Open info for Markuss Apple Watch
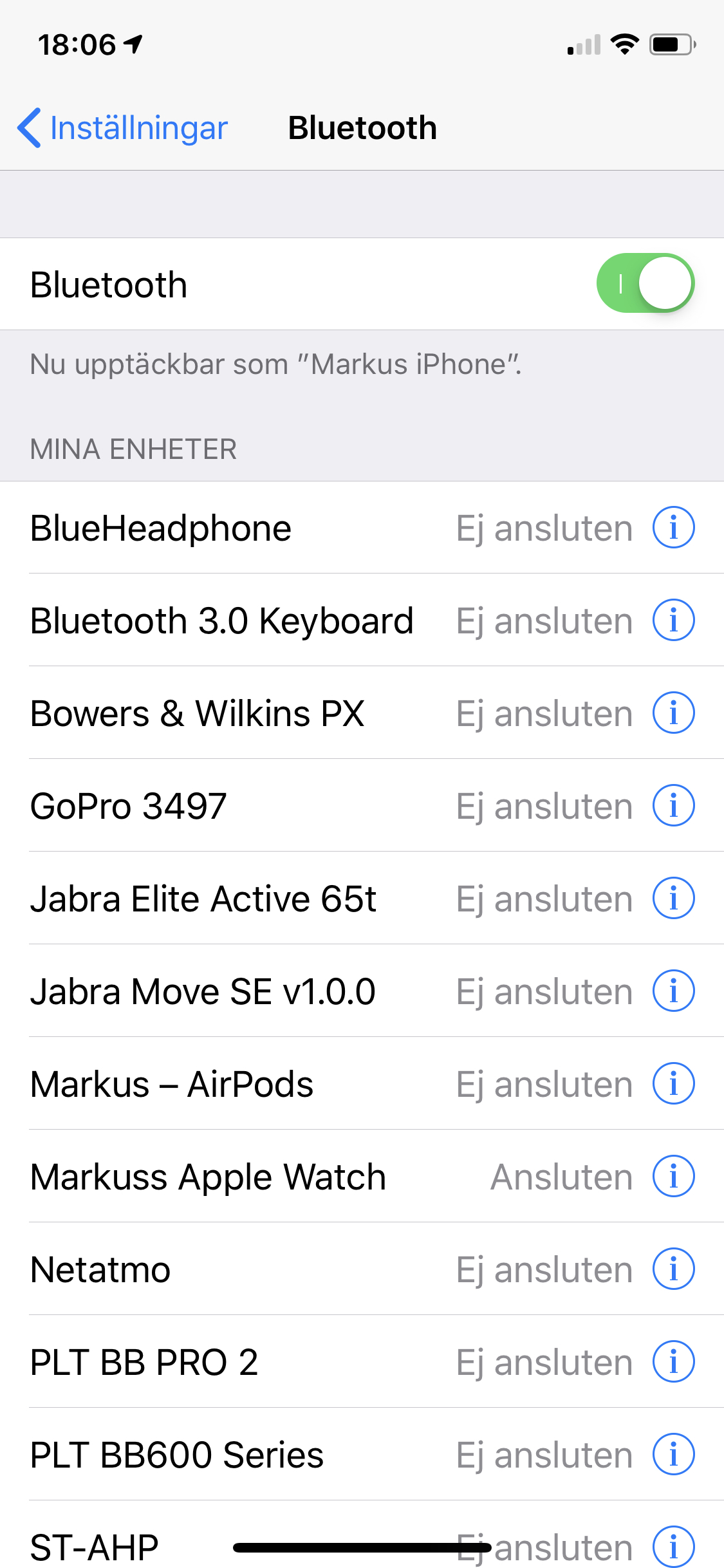This screenshot has height=1568, width=724. 673,1176
